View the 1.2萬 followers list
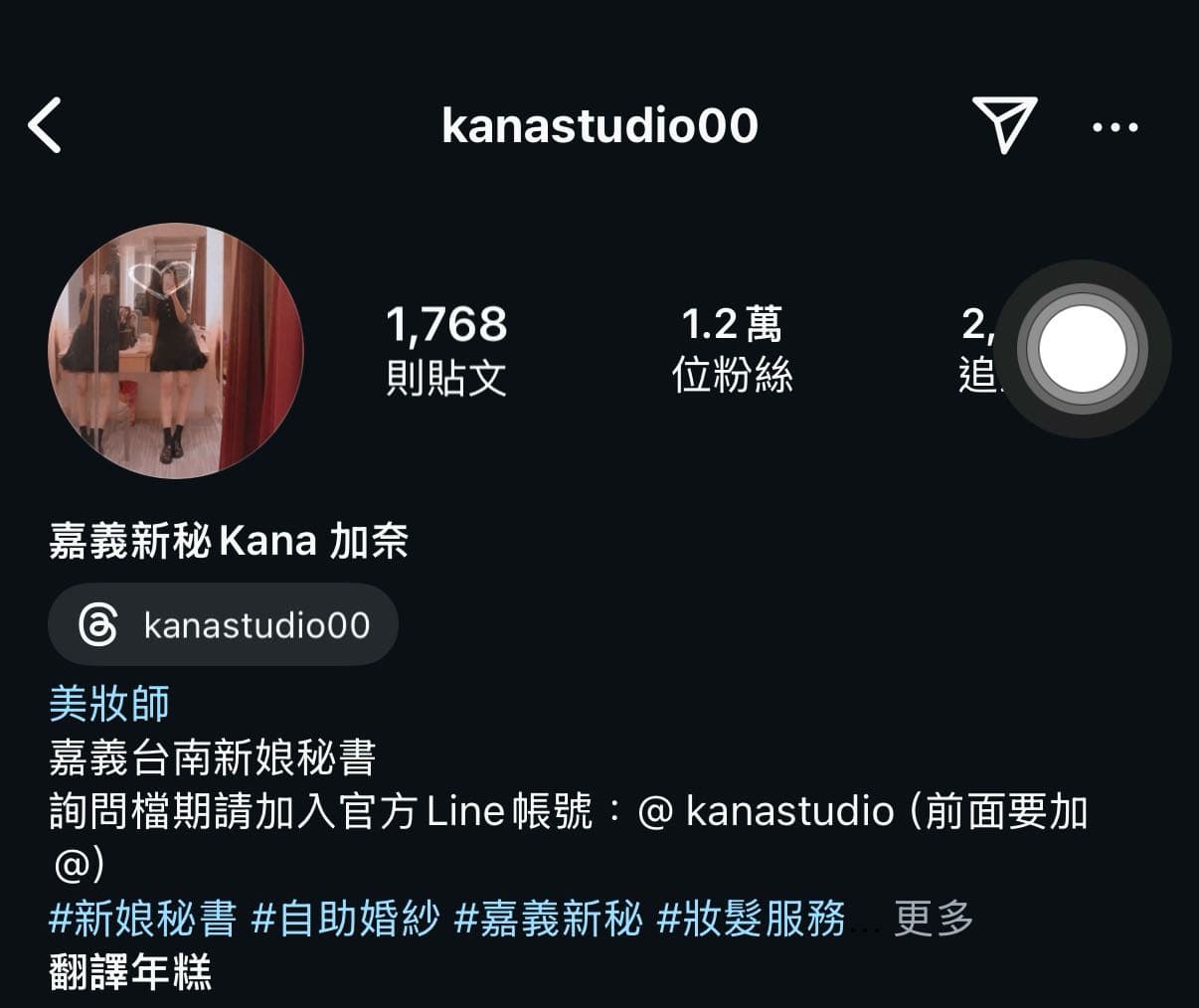 pos(732,350)
